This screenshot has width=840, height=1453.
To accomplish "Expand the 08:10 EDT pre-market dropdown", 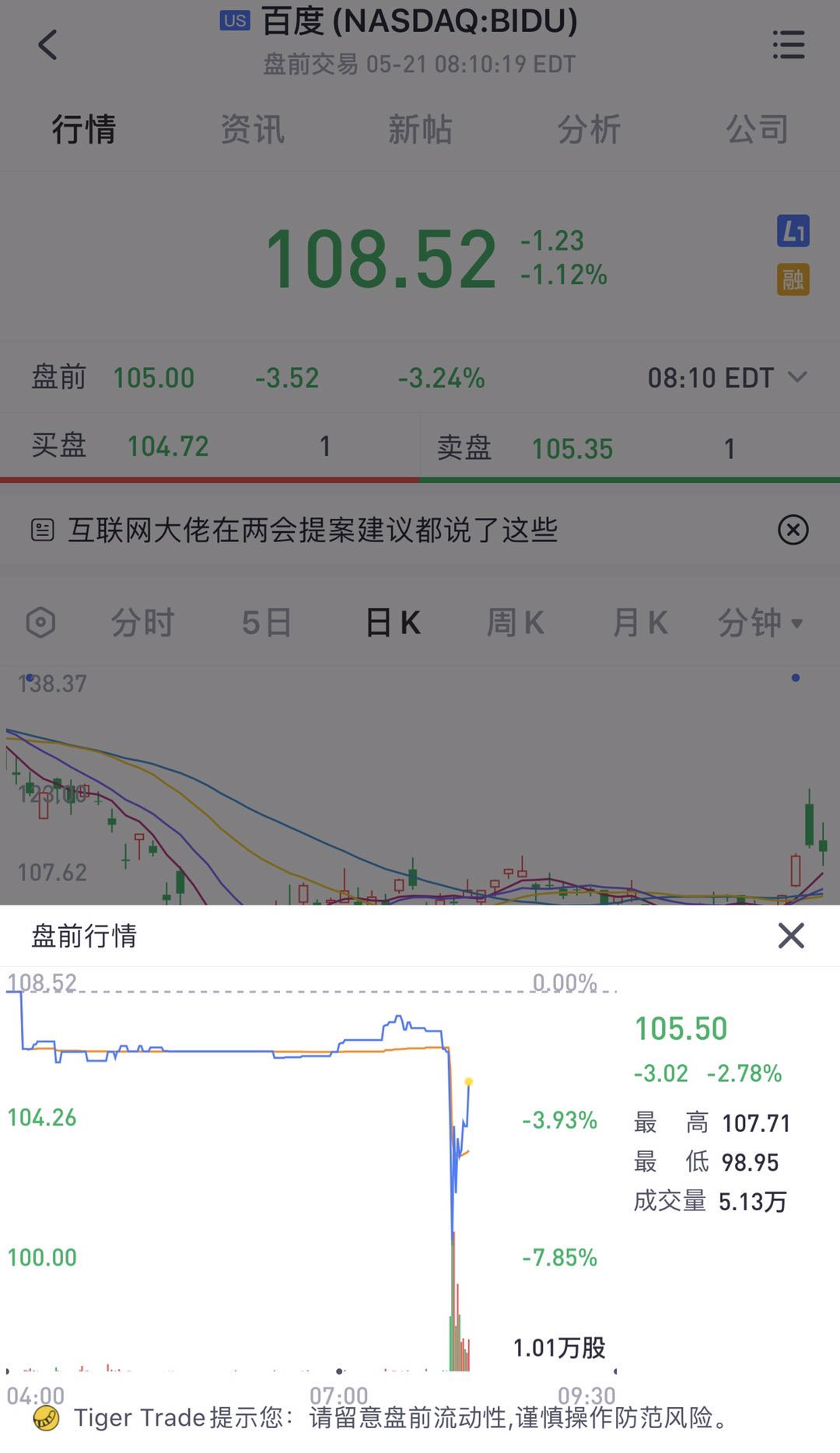I will tap(727, 378).
